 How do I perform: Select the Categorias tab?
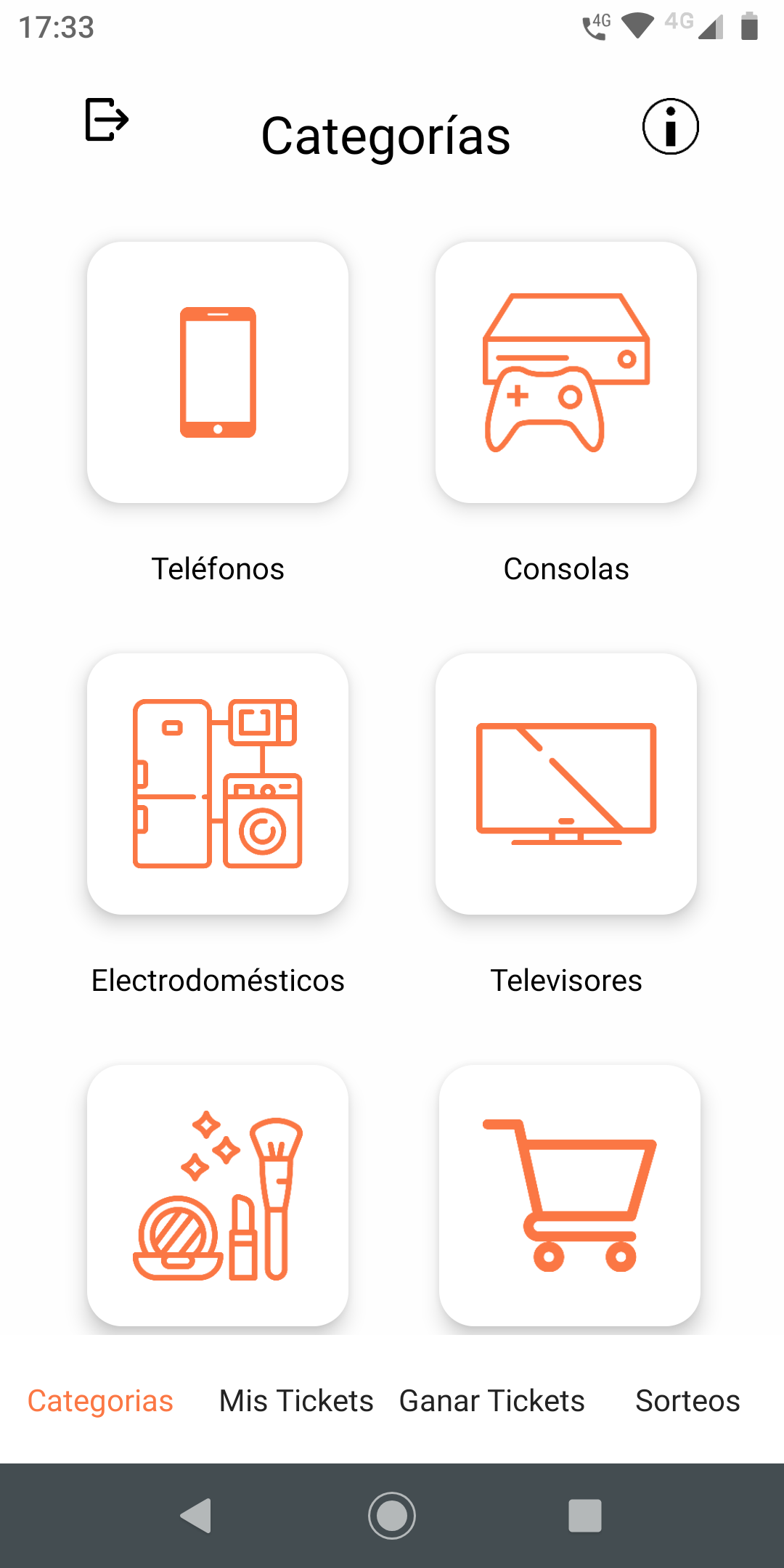(x=100, y=1401)
